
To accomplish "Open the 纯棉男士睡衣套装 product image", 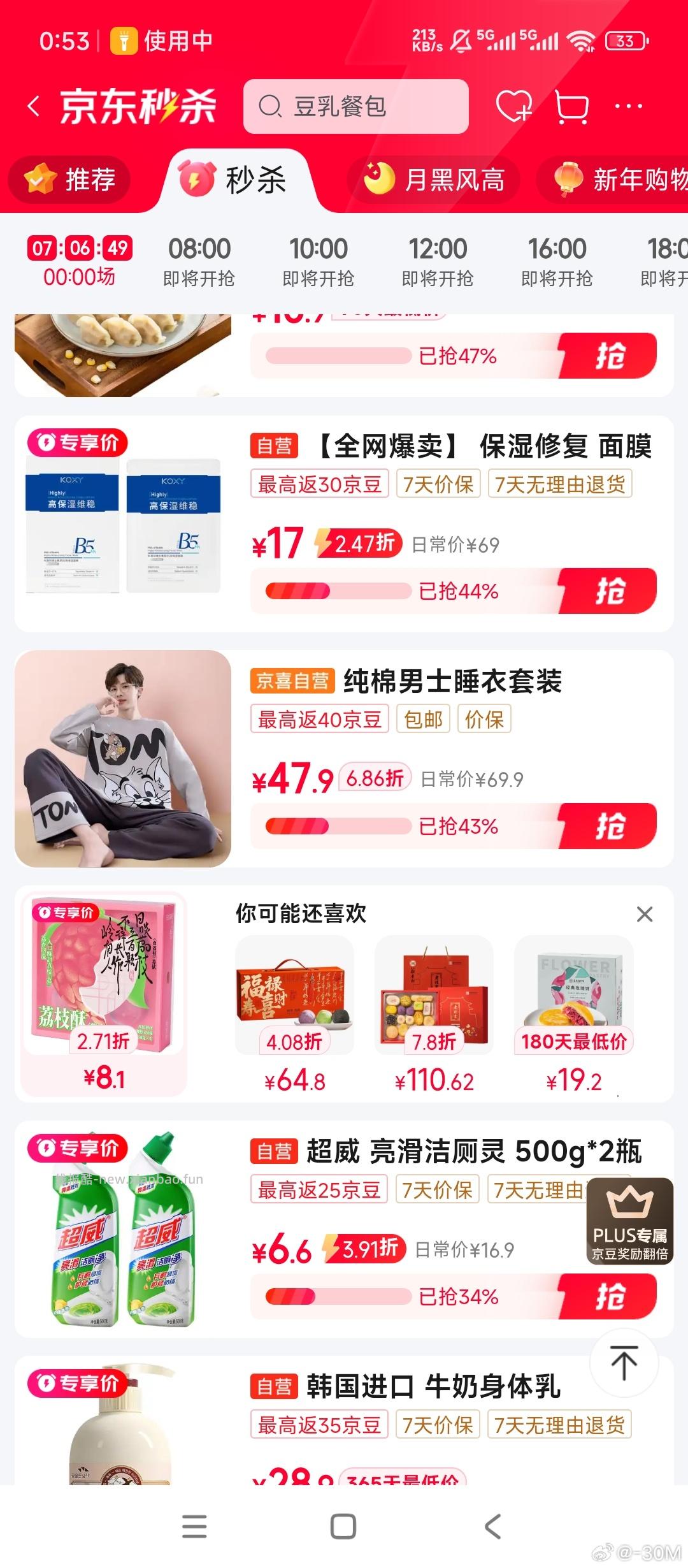I will pos(123,759).
